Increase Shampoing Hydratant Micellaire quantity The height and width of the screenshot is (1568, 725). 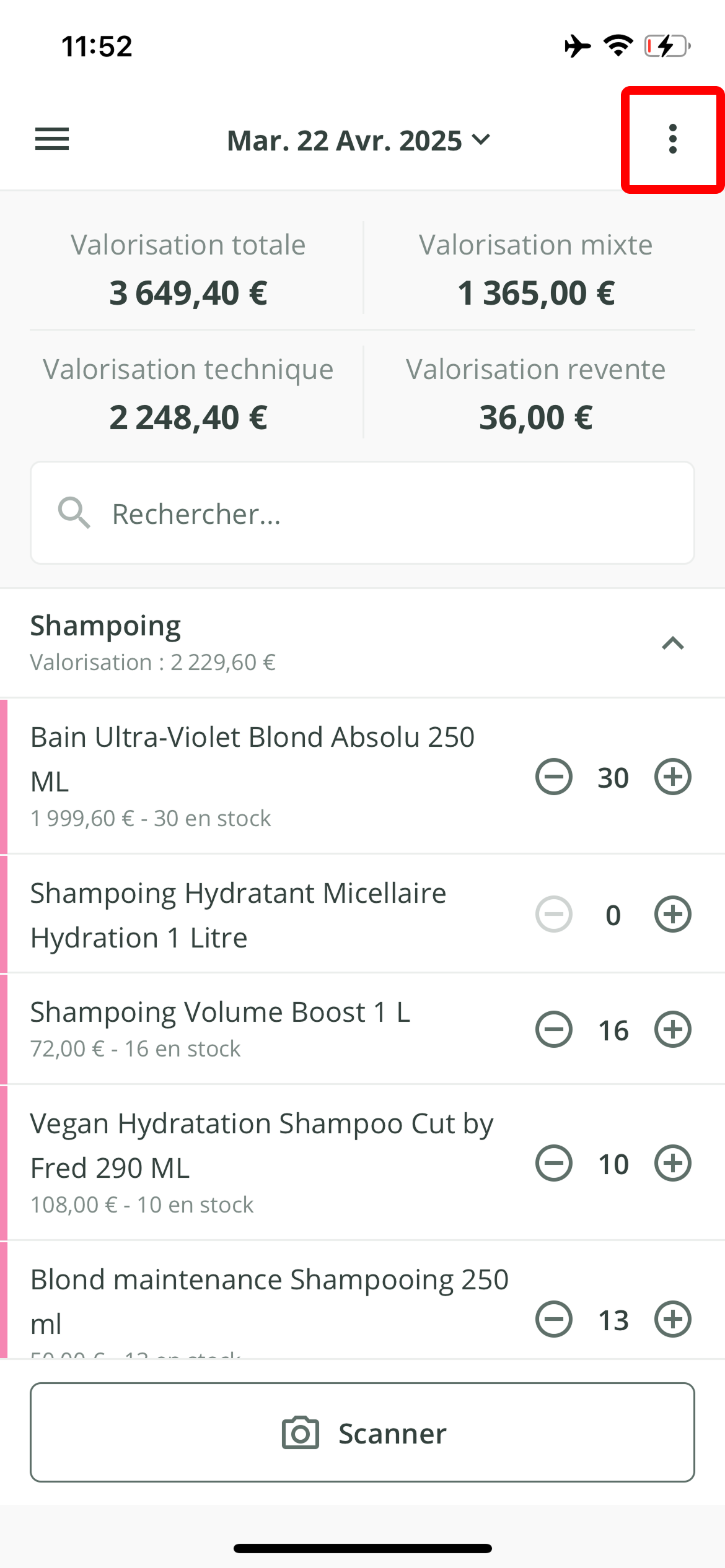click(673, 914)
